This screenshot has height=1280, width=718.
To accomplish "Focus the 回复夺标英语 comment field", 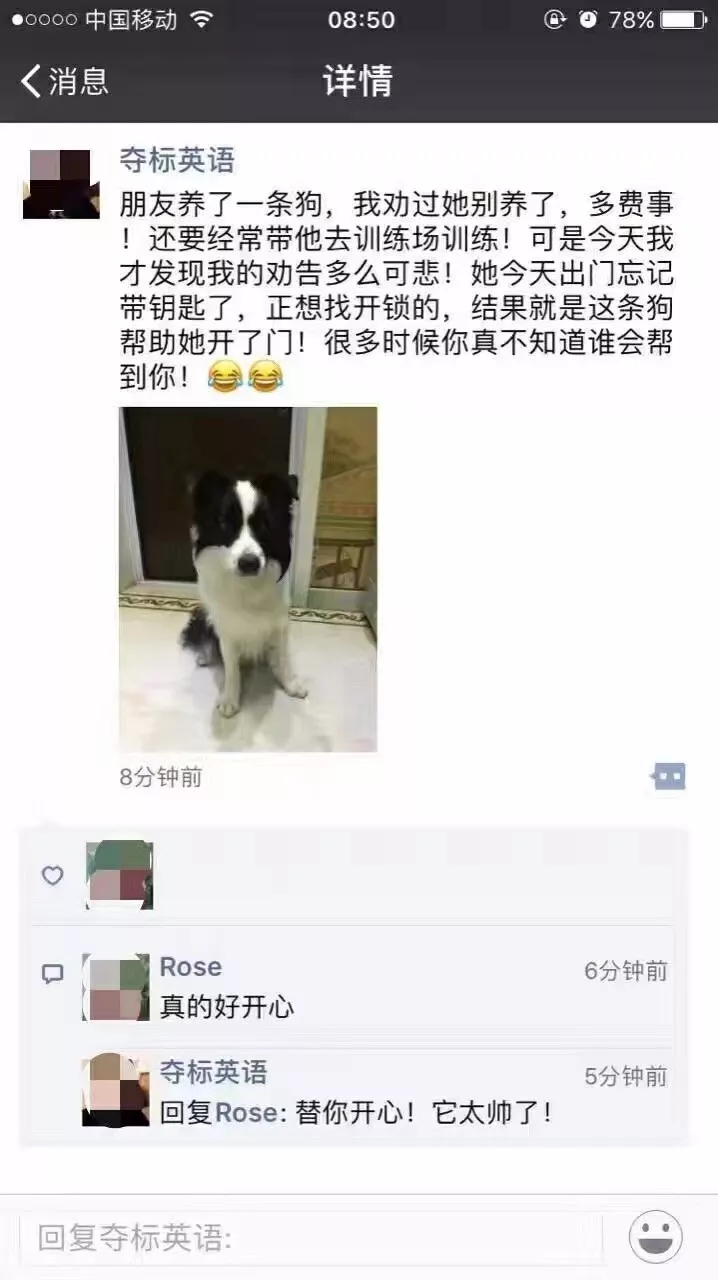I will (310, 1238).
